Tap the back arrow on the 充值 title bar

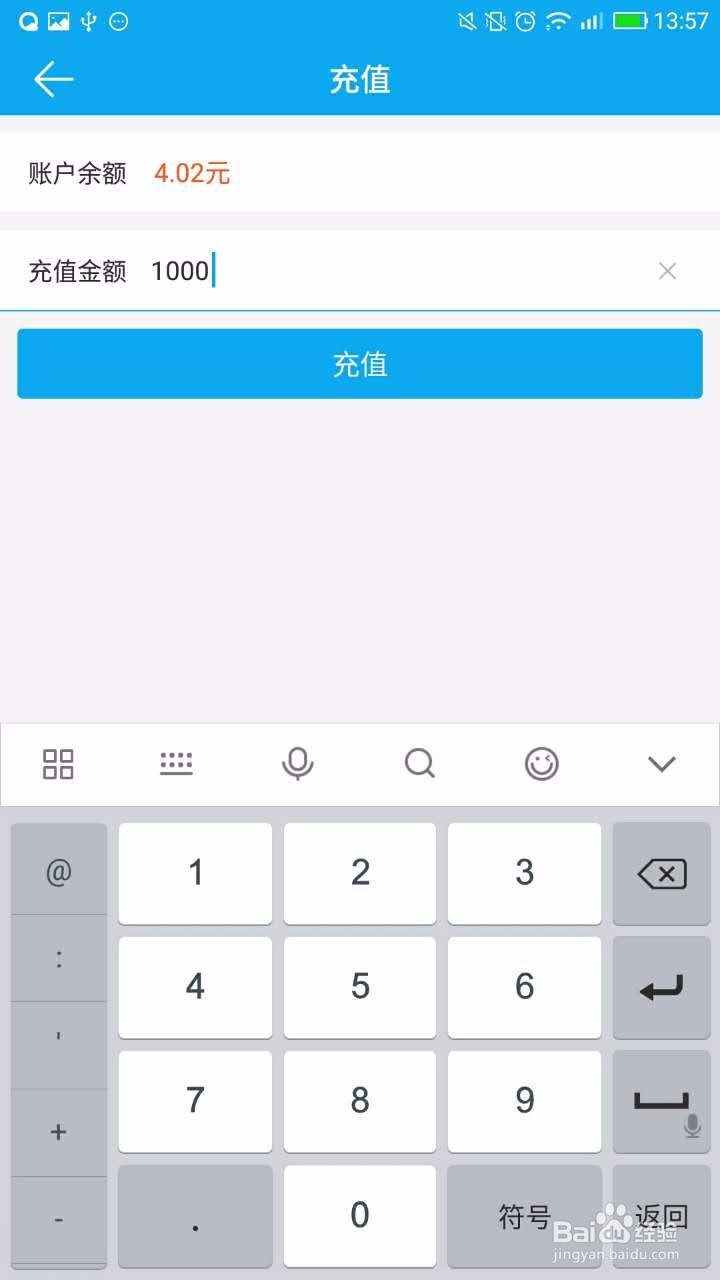(55, 79)
